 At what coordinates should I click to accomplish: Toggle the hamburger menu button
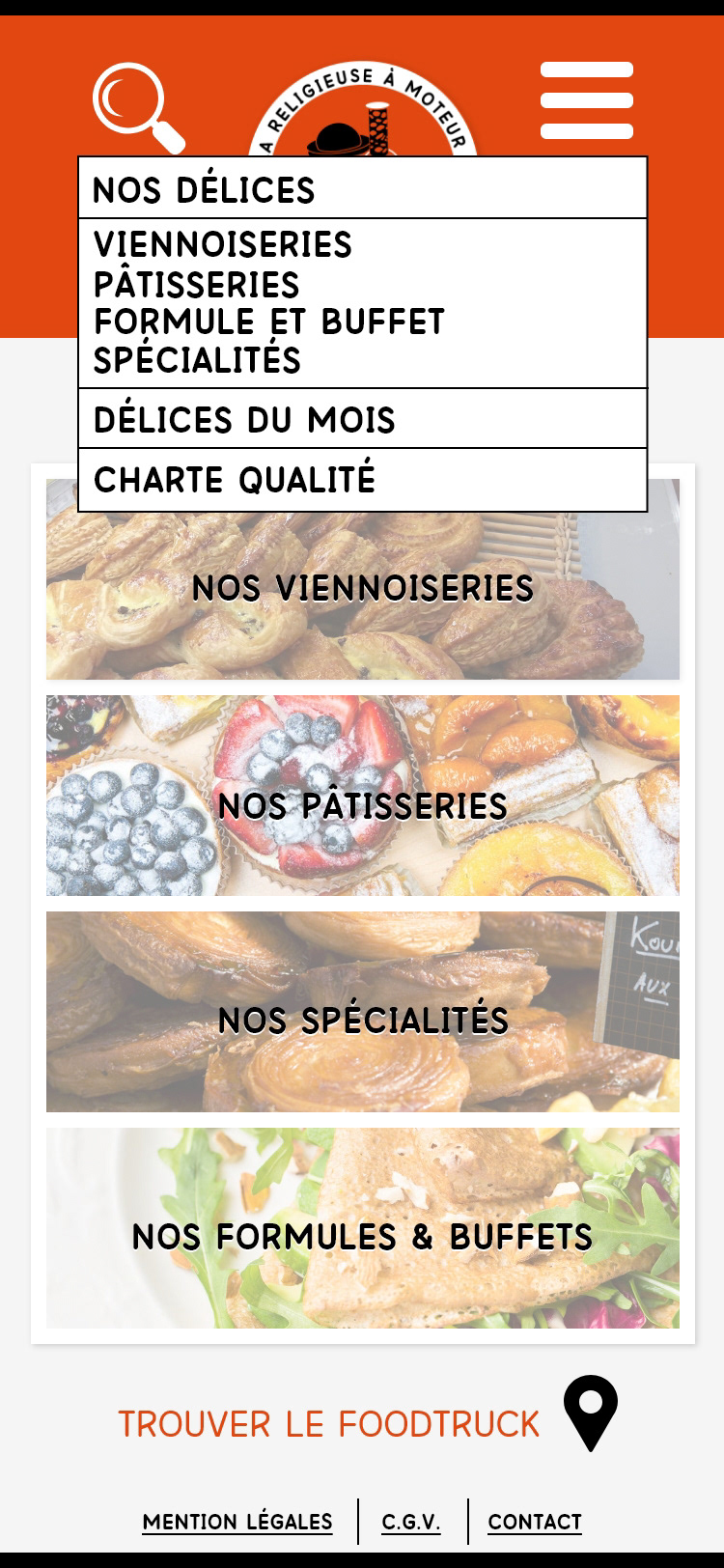[587, 100]
